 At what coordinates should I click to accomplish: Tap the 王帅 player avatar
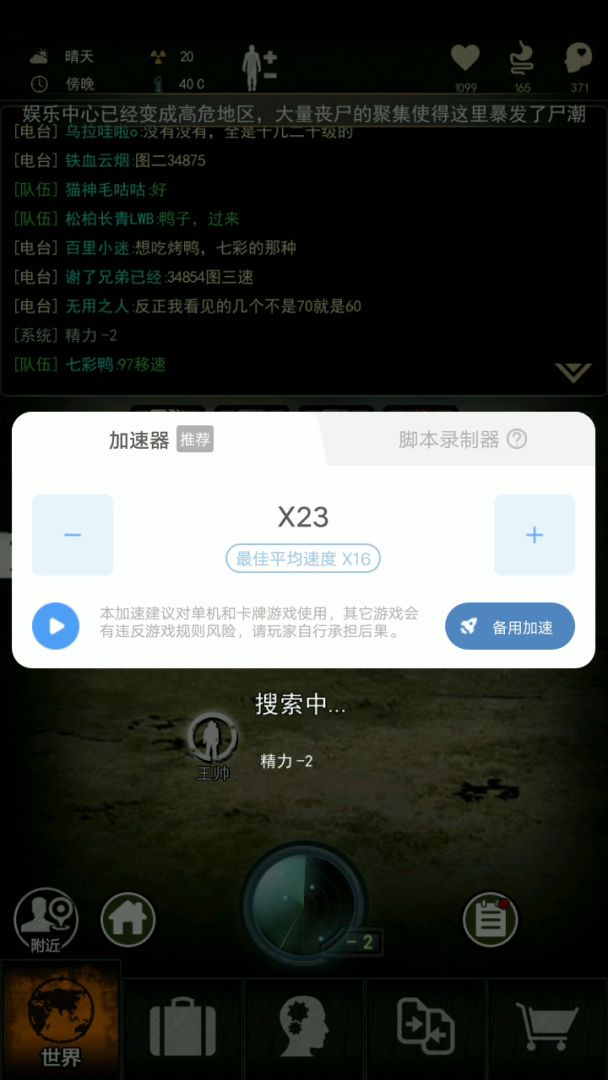[x=213, y=740]
